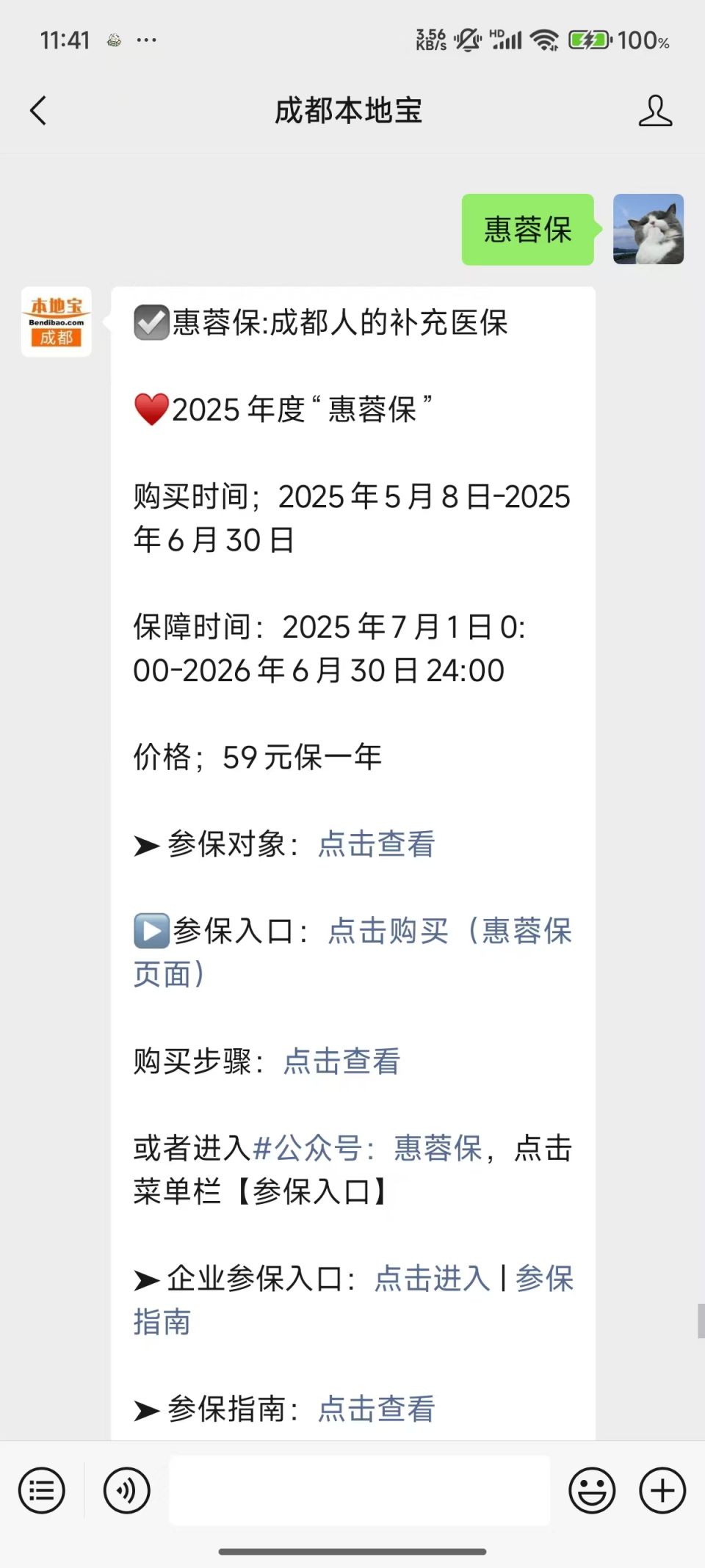This screenshot has height=1568, width=705.
Task: Go back from 成都本地宝 chat
Action: [x=38, y=111]
